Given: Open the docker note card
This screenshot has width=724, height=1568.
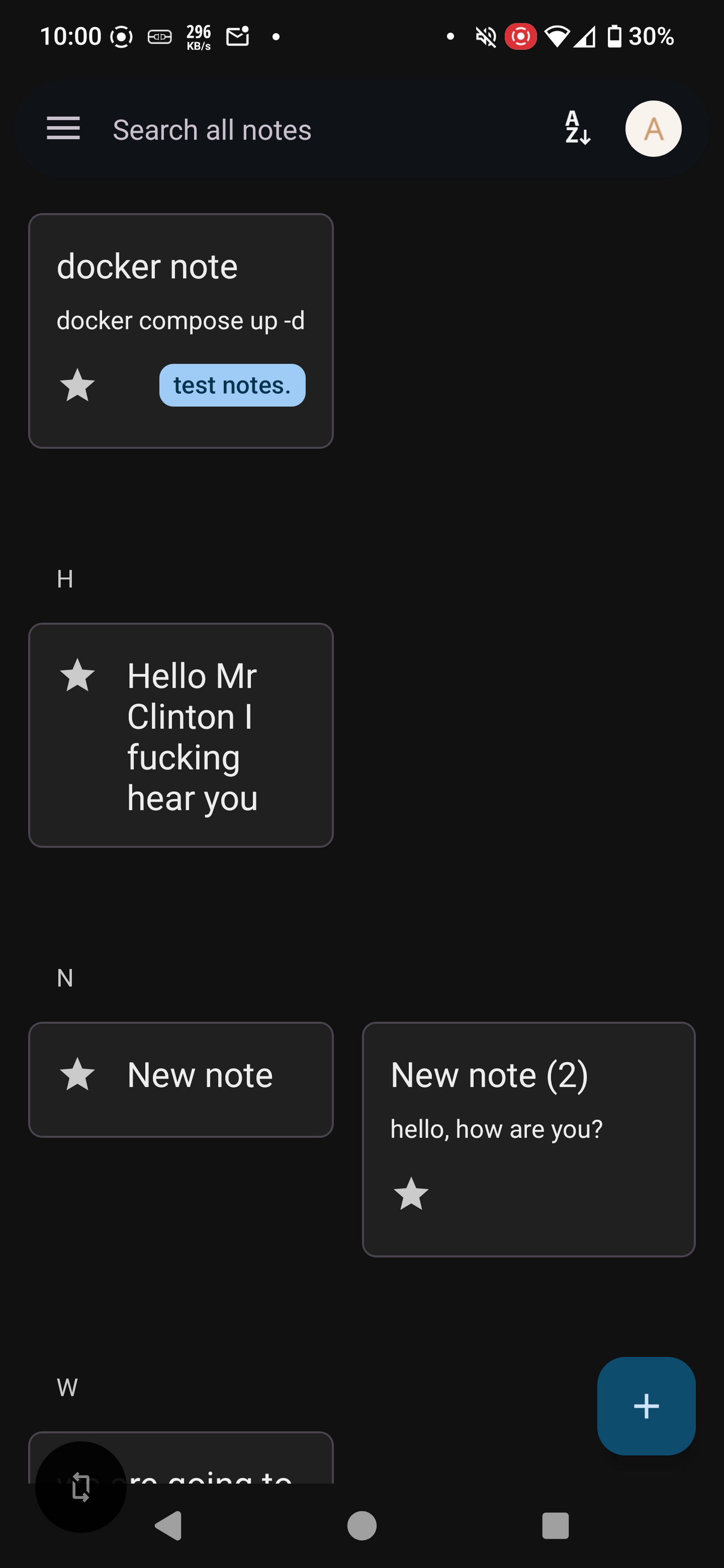Looking at the screenshot, I should coord(181,330).
